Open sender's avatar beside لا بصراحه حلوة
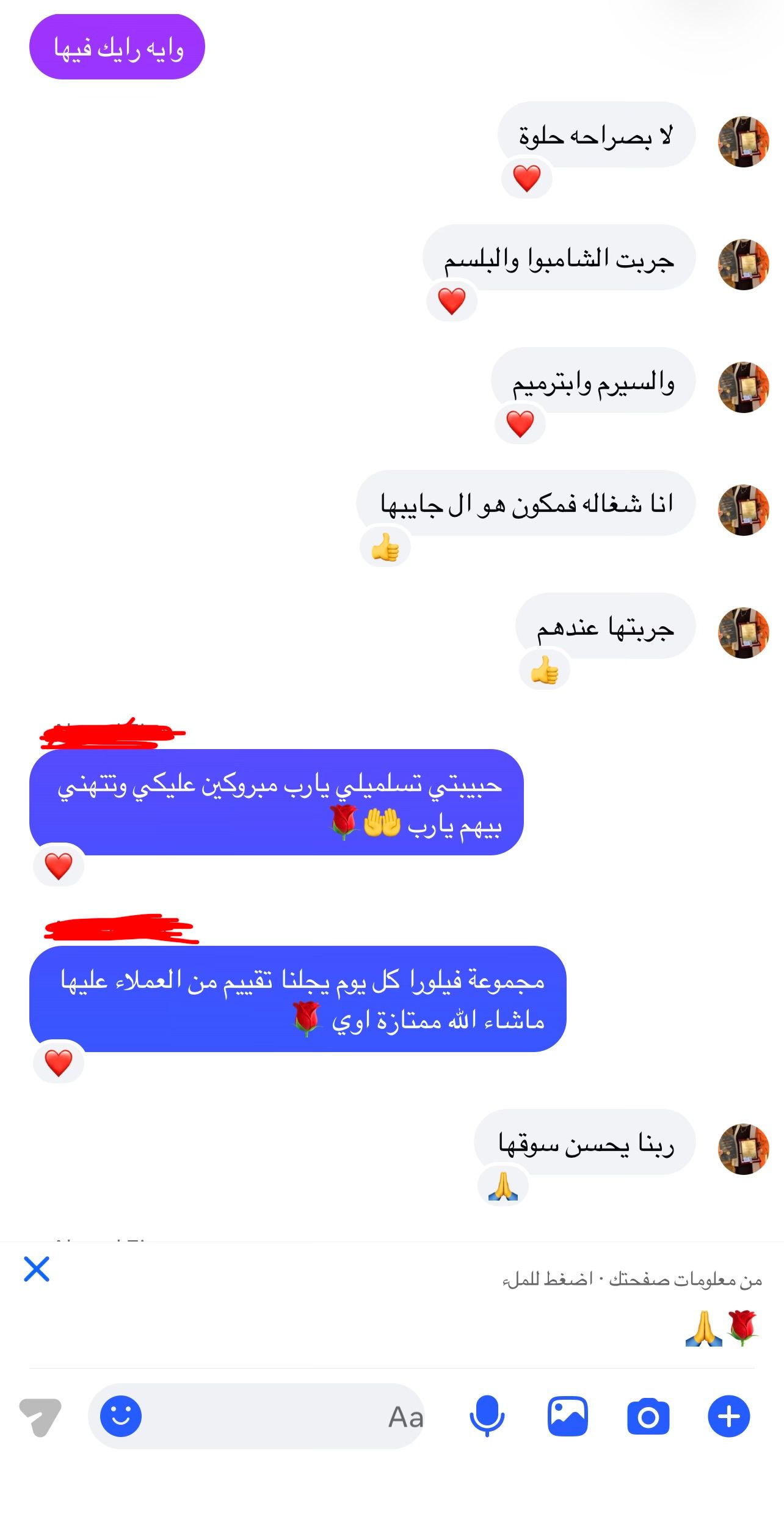 pyautogui.click(x=743, y=142)
